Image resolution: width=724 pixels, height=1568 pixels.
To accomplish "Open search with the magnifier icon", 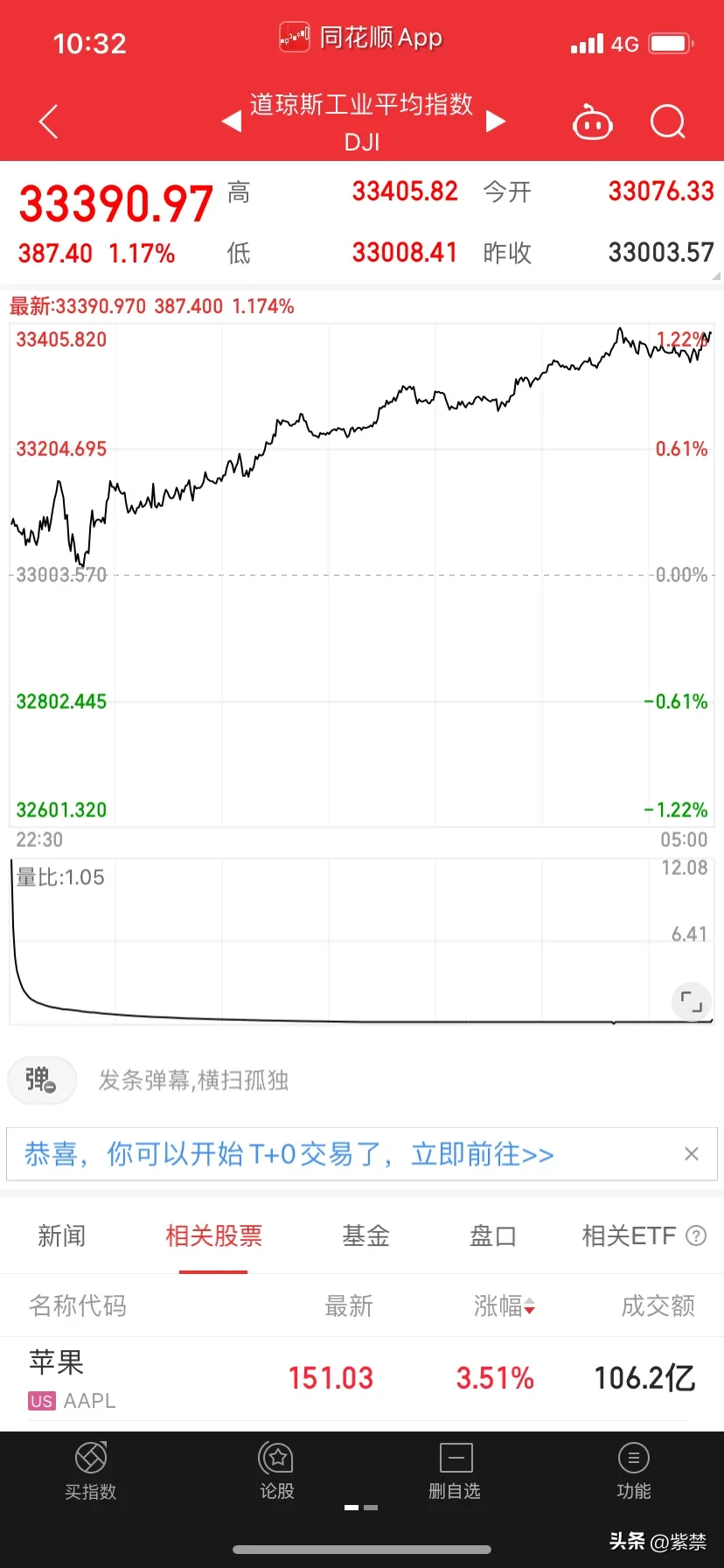I will tap(668, 122).
